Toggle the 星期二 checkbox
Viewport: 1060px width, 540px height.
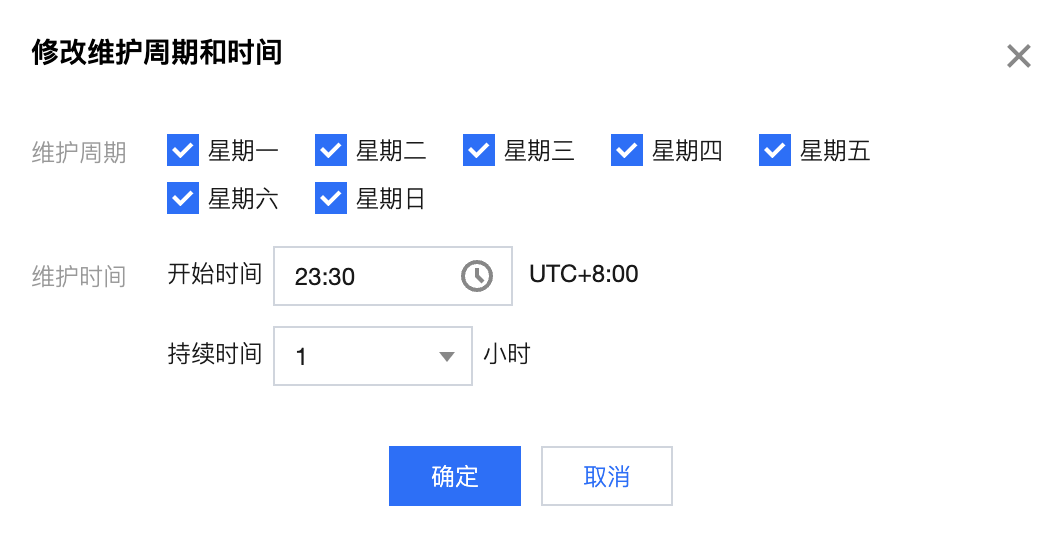tap(331, 151)
